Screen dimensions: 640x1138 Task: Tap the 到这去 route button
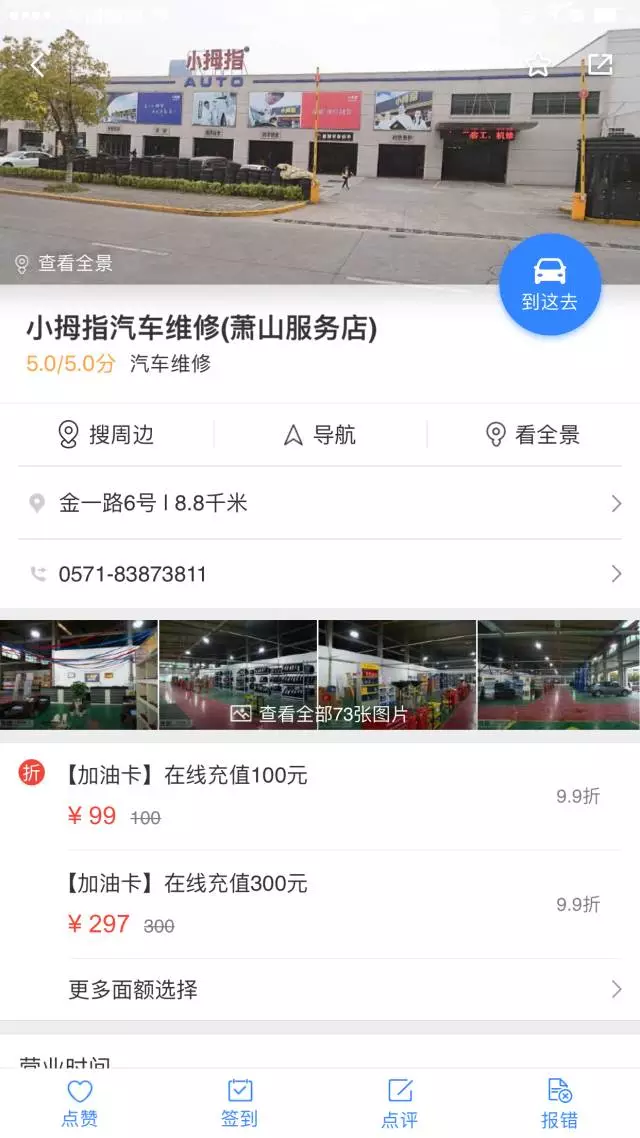[x=549, y=285]
